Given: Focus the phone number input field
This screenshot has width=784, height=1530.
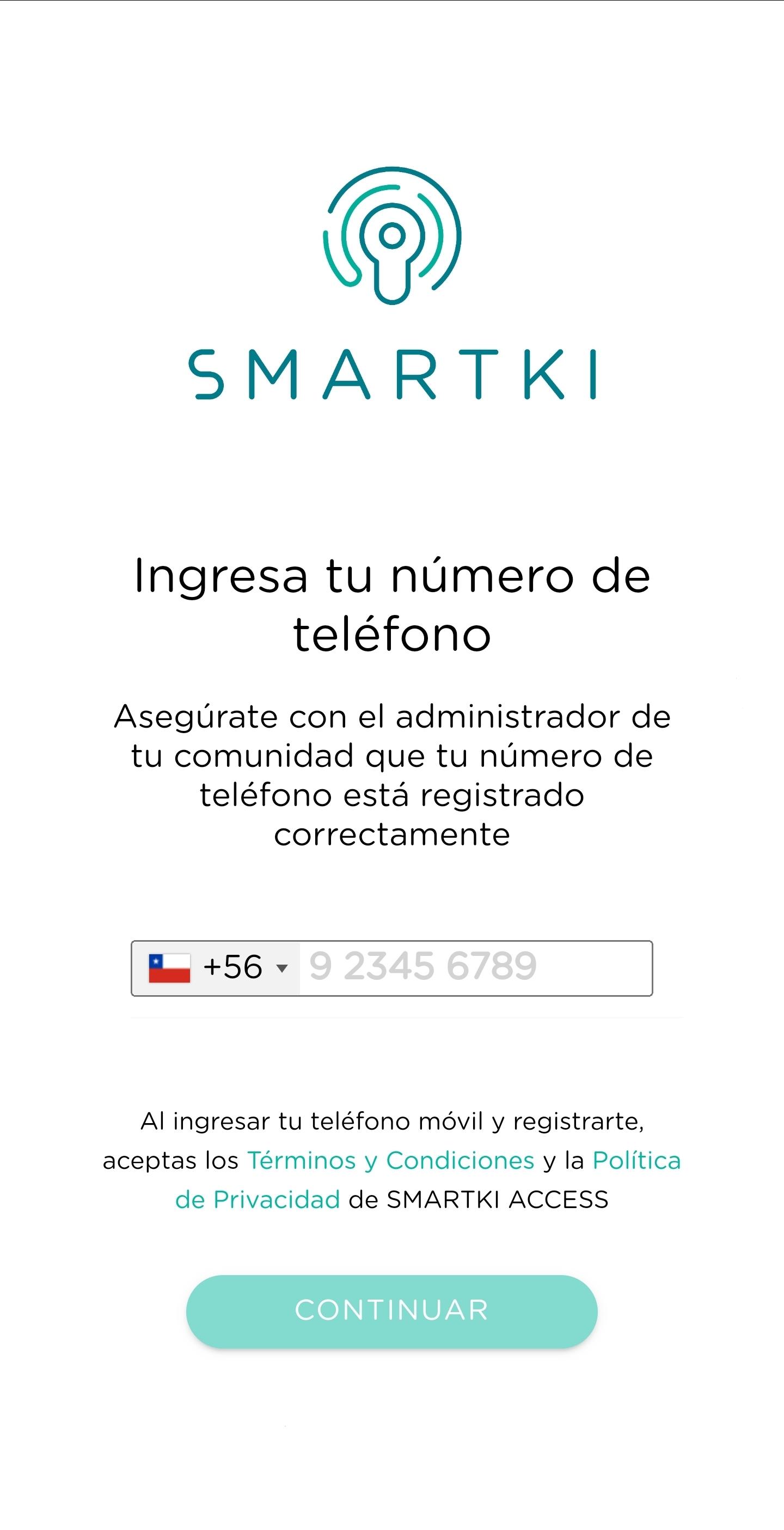Looking at the screenshot, I should tap(475, 968).
